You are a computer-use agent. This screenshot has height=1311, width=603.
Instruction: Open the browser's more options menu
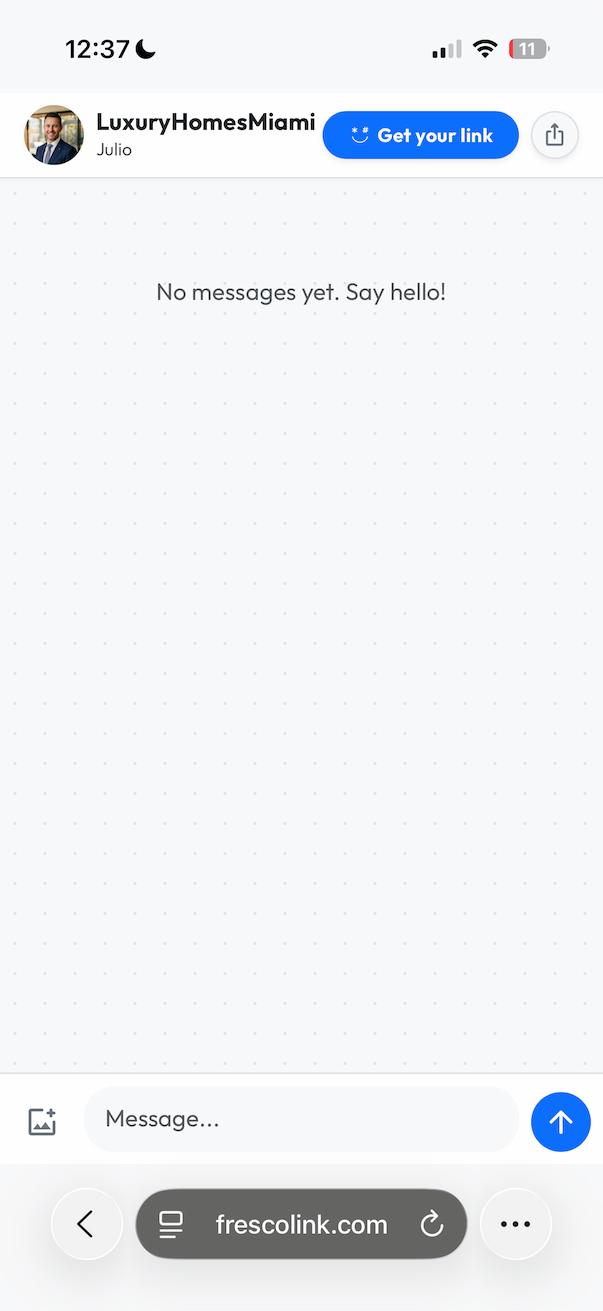click(515, 1224)
